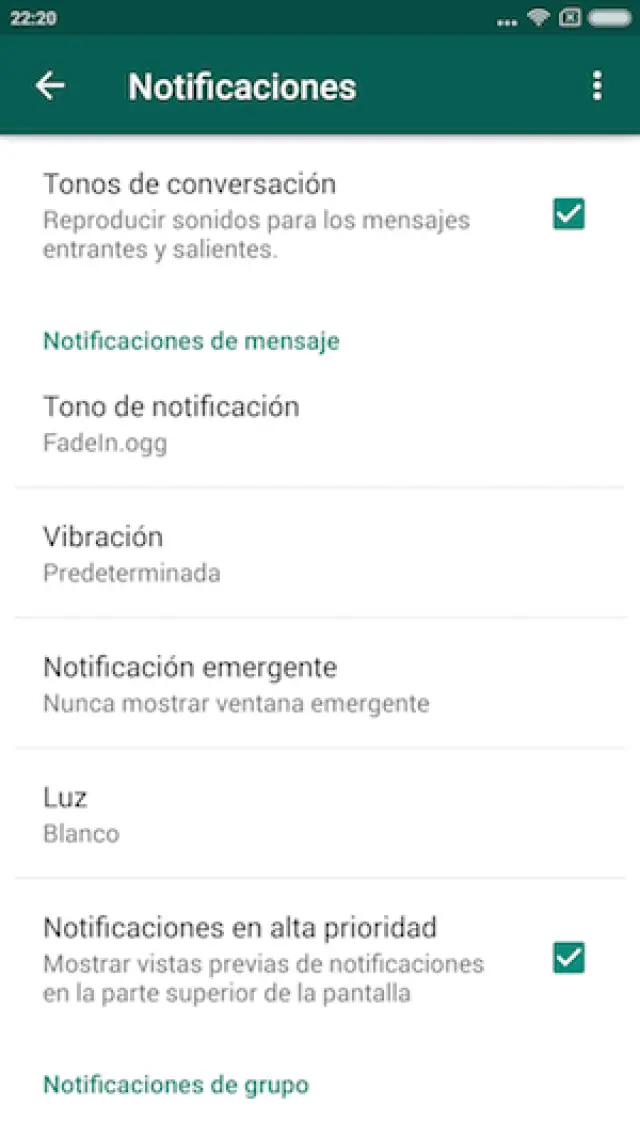640x1137 pixels.
Task: Disable Notificaciones en alta prioridad
Action: pyautogui.click(x=569, y=958)
